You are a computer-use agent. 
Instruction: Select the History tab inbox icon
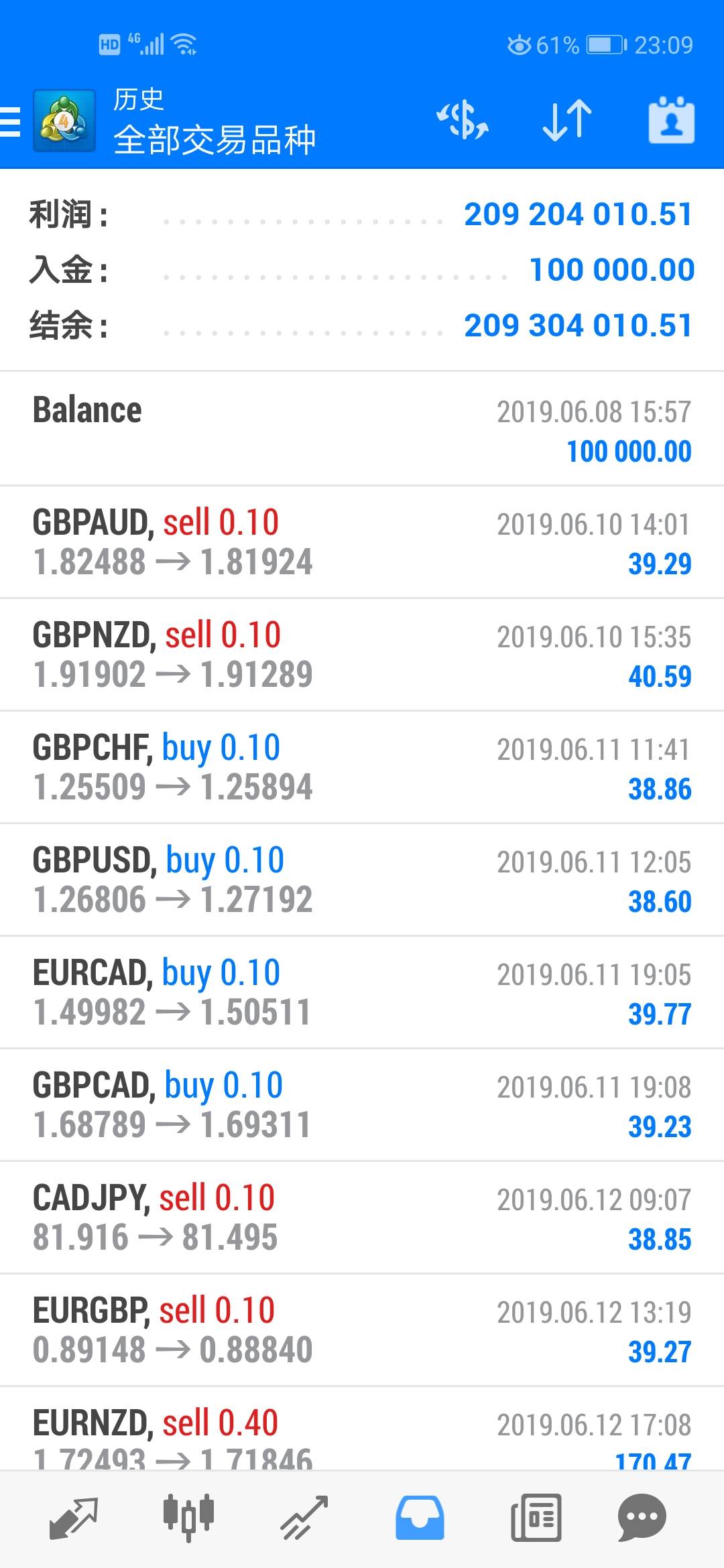point(420,1518)
